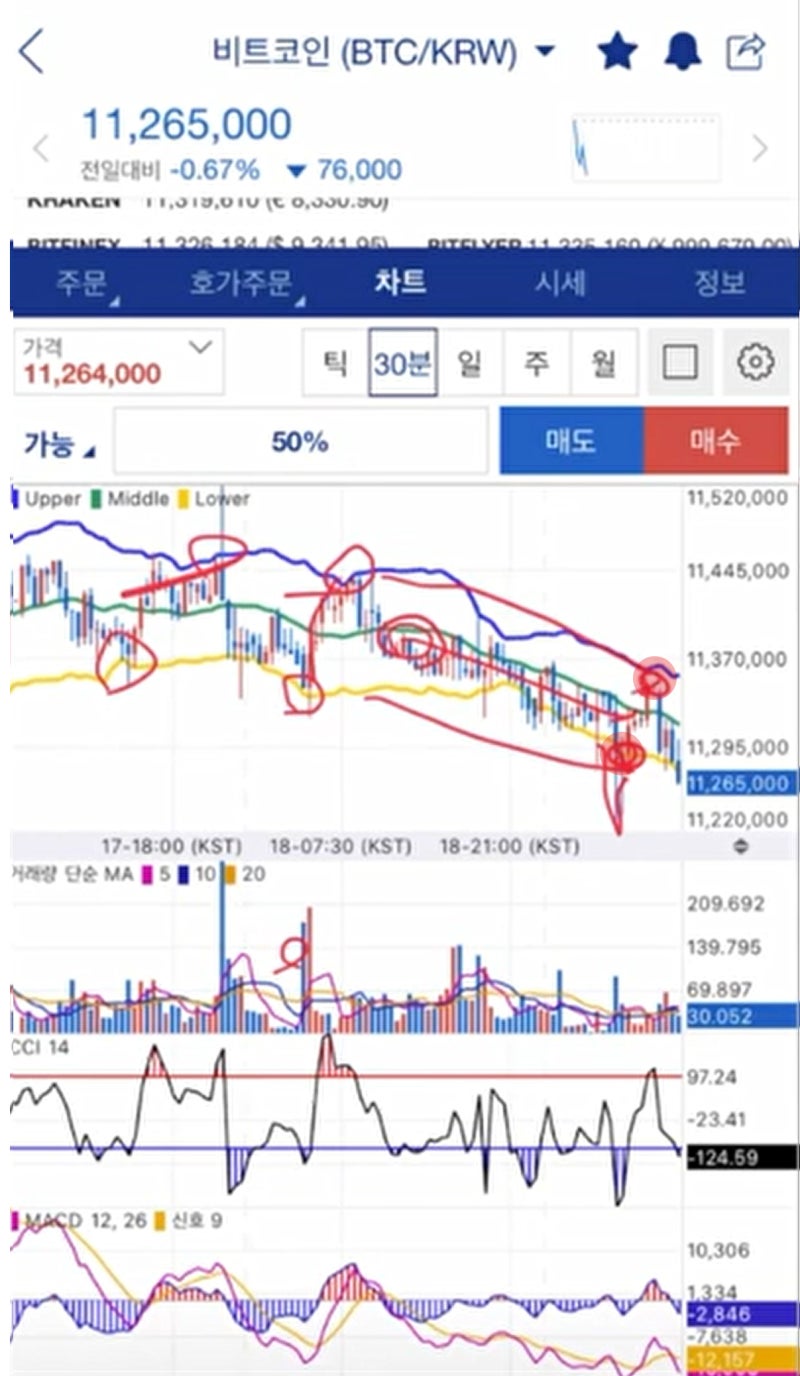The image size is (800, 1376).
Task: Go back using the arrow icon
Action: [x=32, y=51]
